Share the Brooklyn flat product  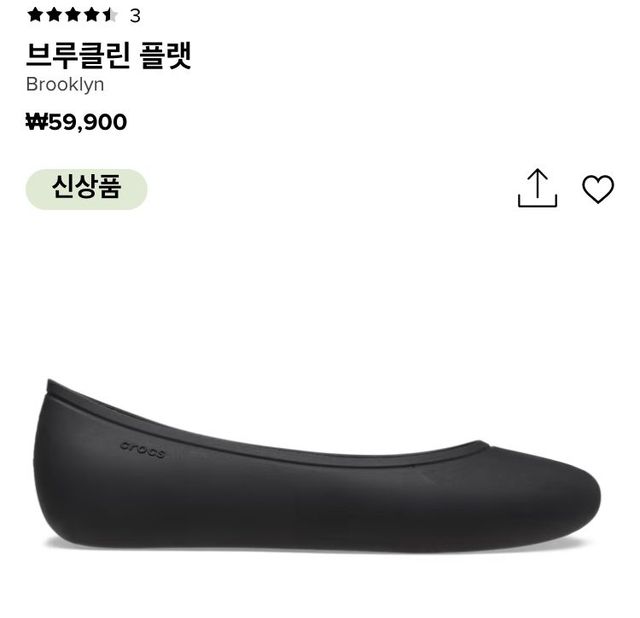point(537,188)
